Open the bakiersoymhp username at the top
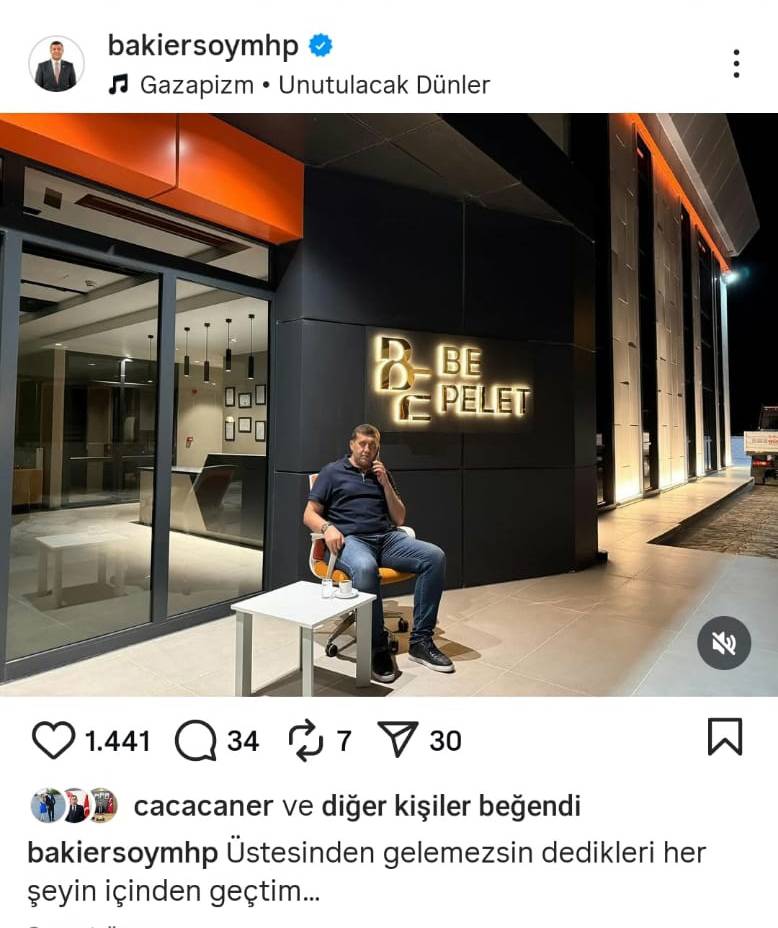This screenshot has height=928, width=778. (x=203, y=45)
